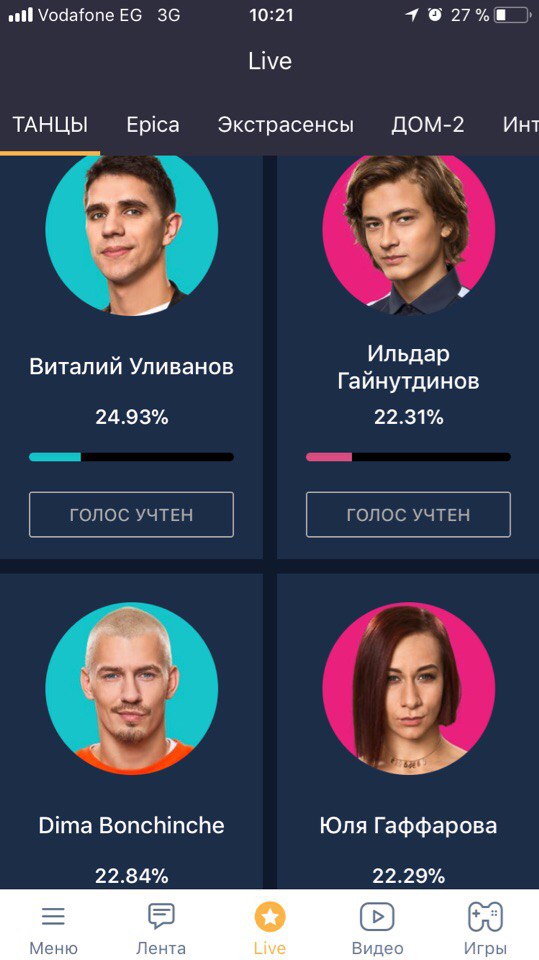Viewport: 539px width, 960px height.
Task: Switch to the Epica tab
Action: (153, 126)
